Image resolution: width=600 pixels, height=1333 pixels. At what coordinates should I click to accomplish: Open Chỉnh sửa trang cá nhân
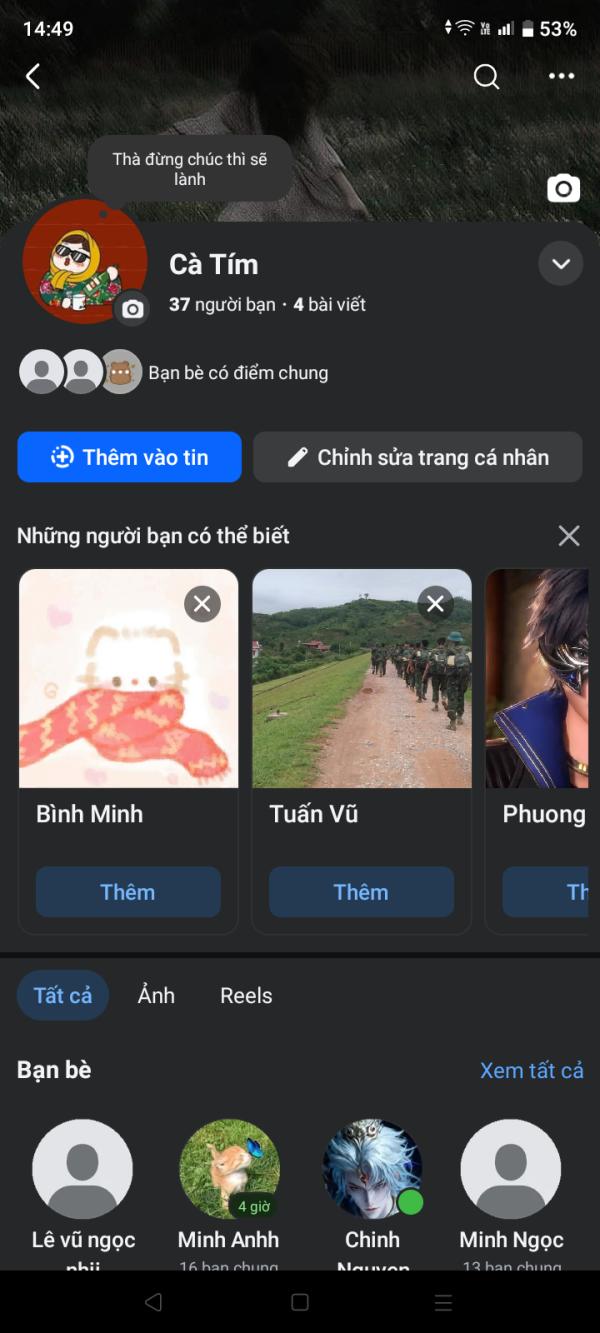coord(417,458)
